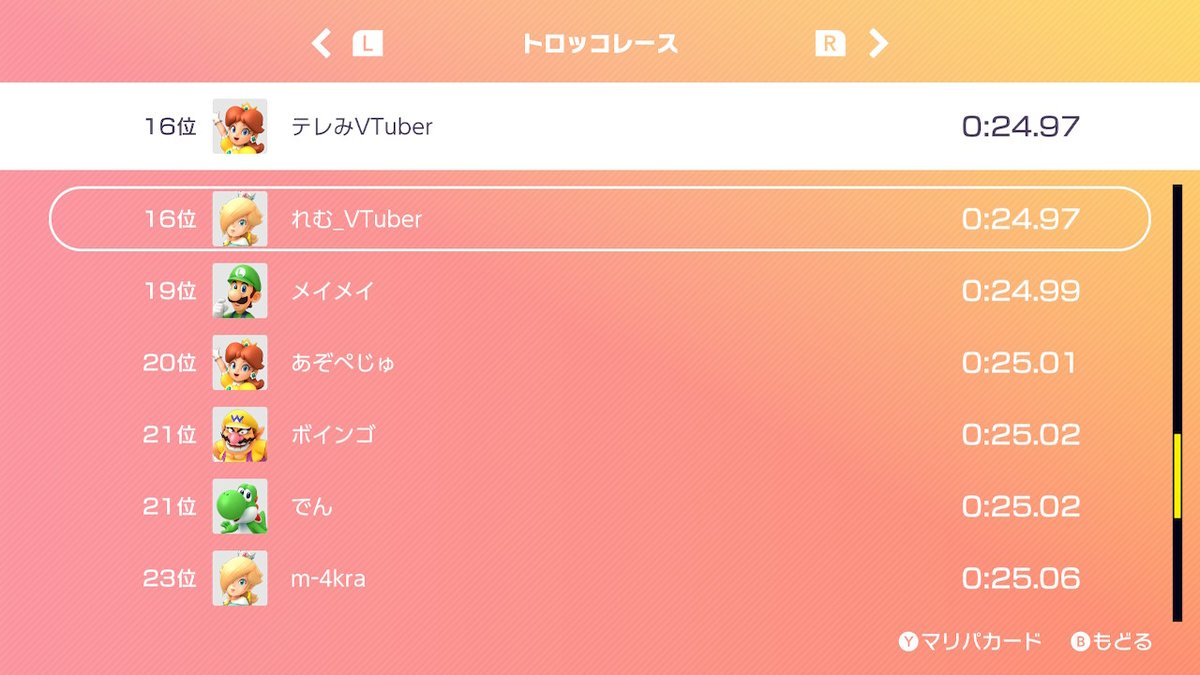Select the あぞぺじゅ ranking row
This screenshot has height=675, width=1200.
click(599, 363)
